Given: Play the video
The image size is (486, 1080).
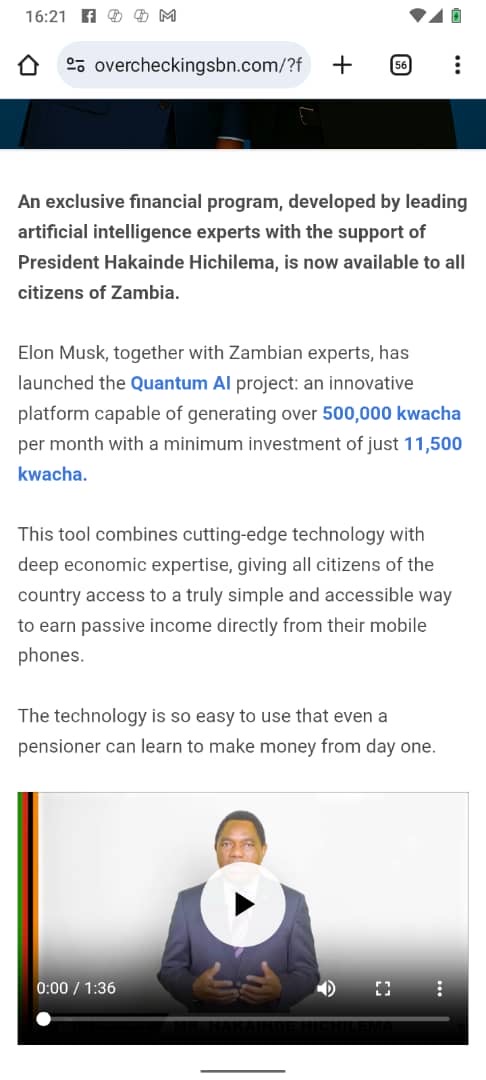Looking at the screenshot, I should 243,904.
